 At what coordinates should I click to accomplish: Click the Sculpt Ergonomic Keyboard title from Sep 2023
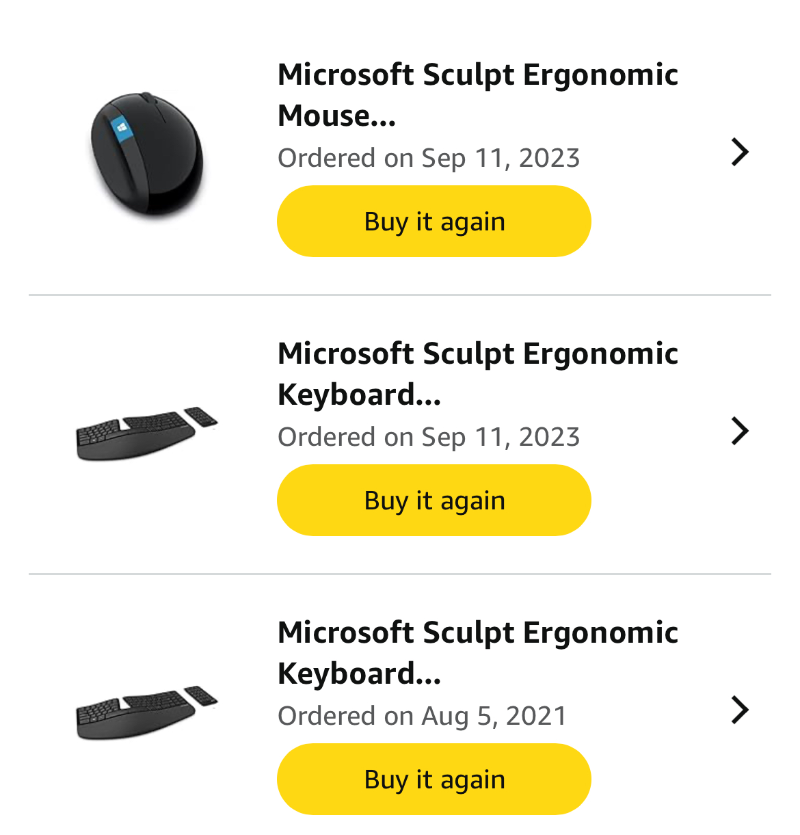coord(478,373)
